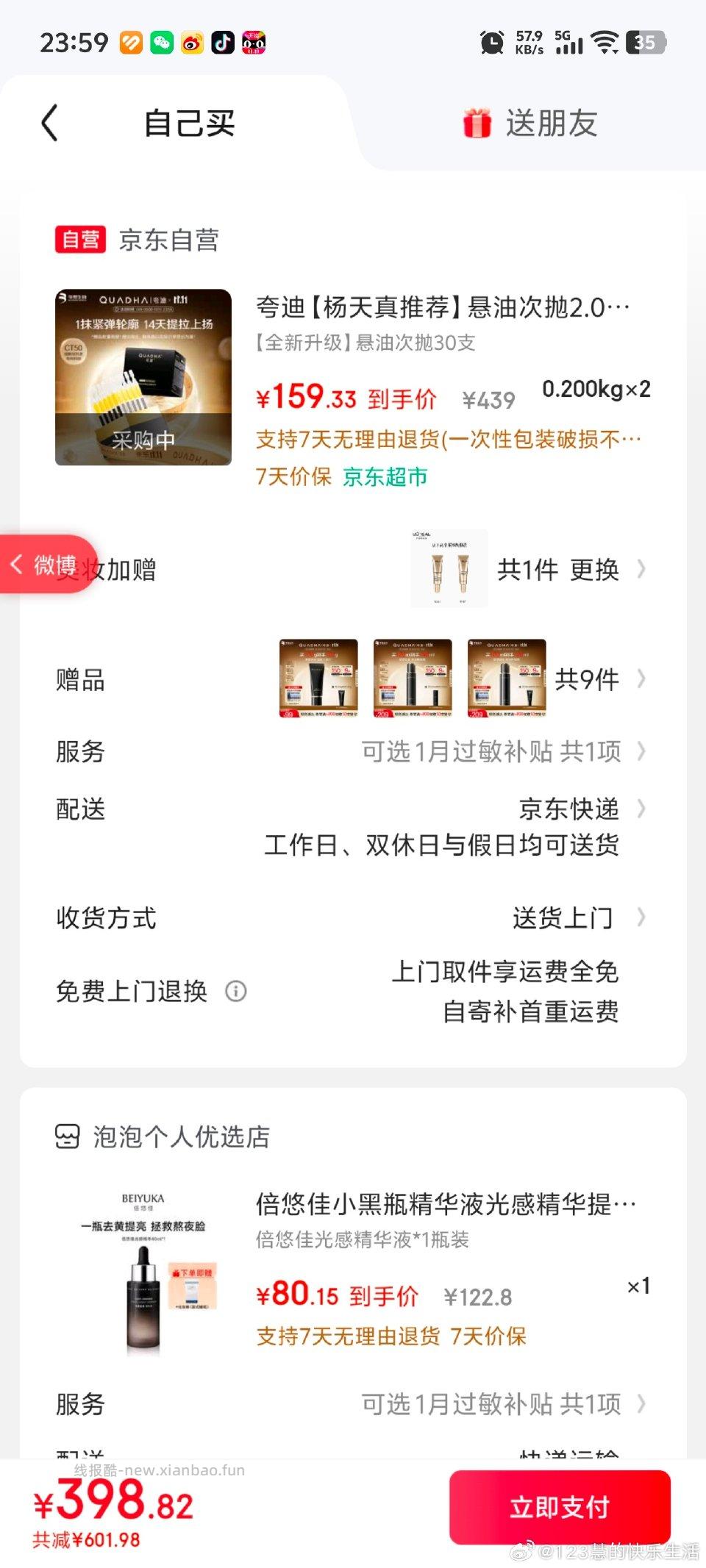This screenshot has height=1568, width=706.
Task: Open the 1月过敏补贴 service selector
Action: (x=493, y=751)
